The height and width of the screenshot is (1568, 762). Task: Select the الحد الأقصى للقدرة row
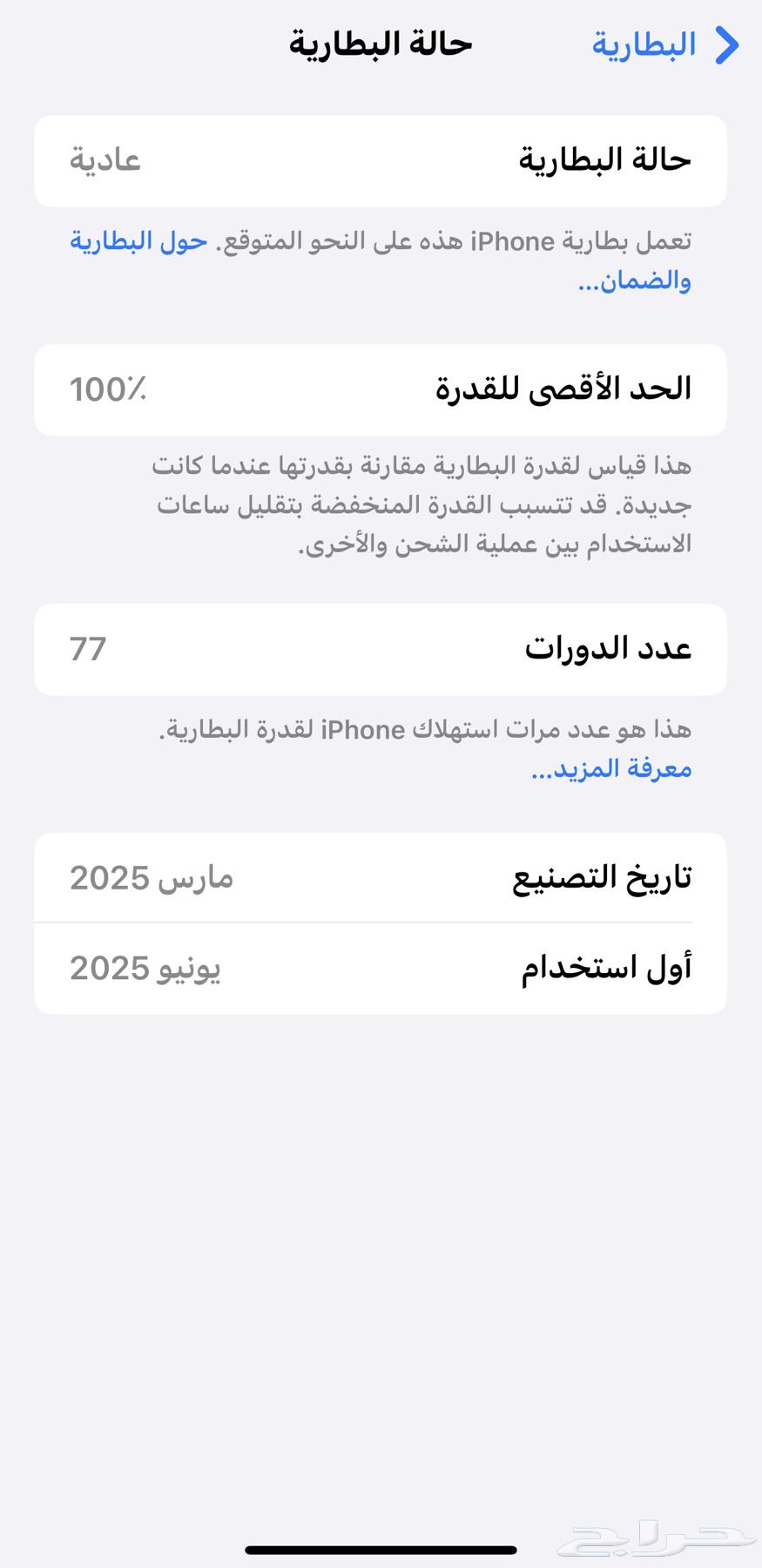click(x=381, y=389)
